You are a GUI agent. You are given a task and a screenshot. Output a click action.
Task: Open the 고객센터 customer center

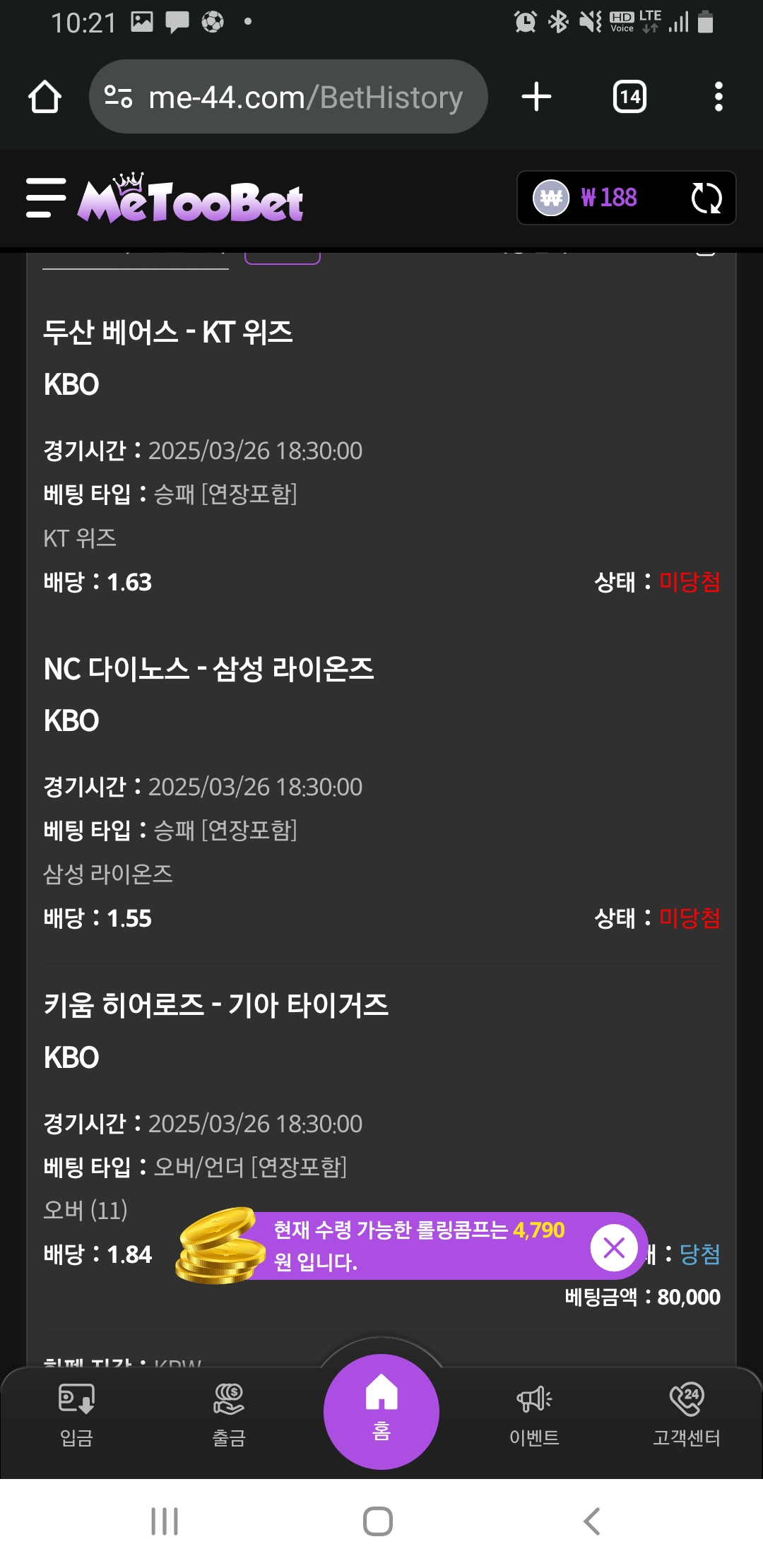point(687,1415)
